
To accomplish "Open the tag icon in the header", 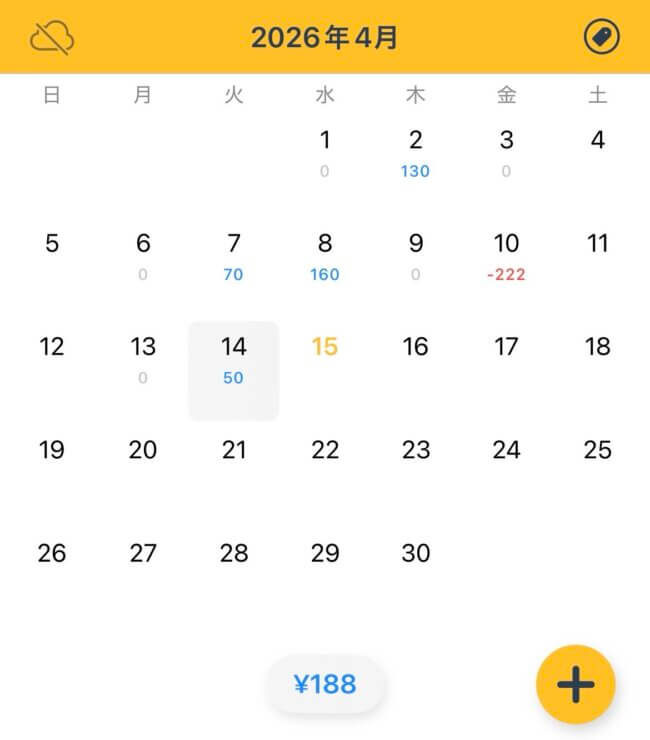I will (x=601, y=37).
